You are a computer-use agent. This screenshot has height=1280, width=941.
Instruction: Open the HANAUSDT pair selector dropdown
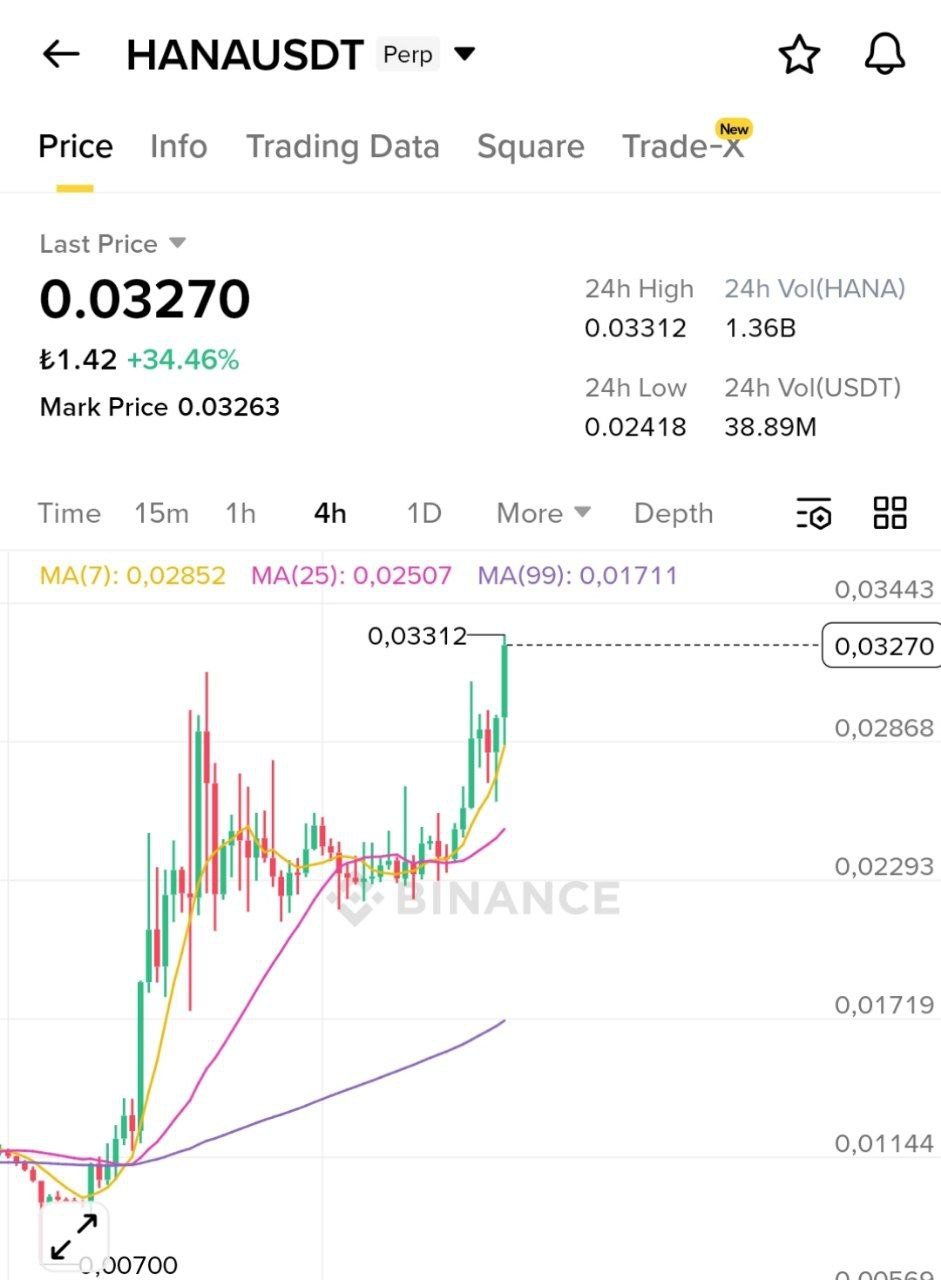(x=464, y=53)
